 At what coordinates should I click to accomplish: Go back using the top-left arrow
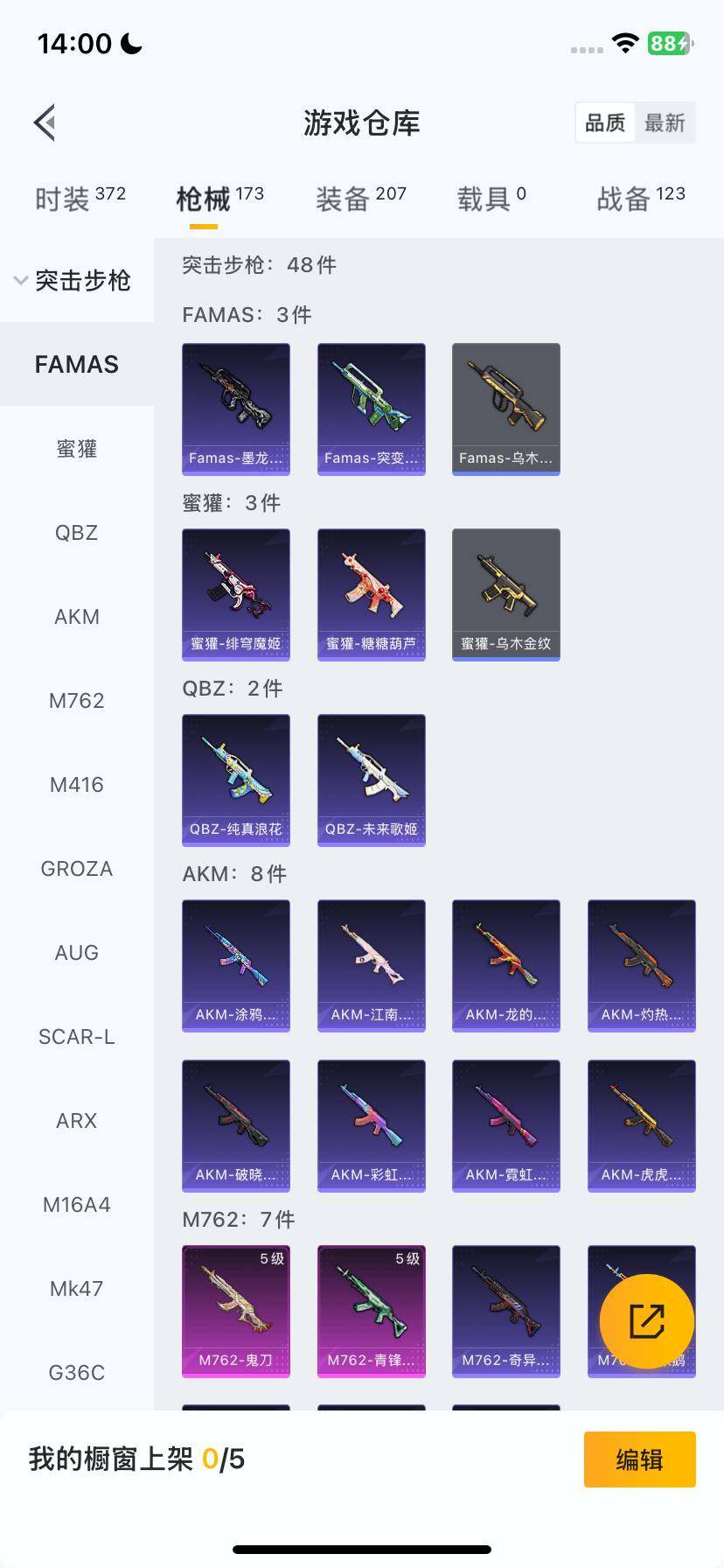point(45,122)
